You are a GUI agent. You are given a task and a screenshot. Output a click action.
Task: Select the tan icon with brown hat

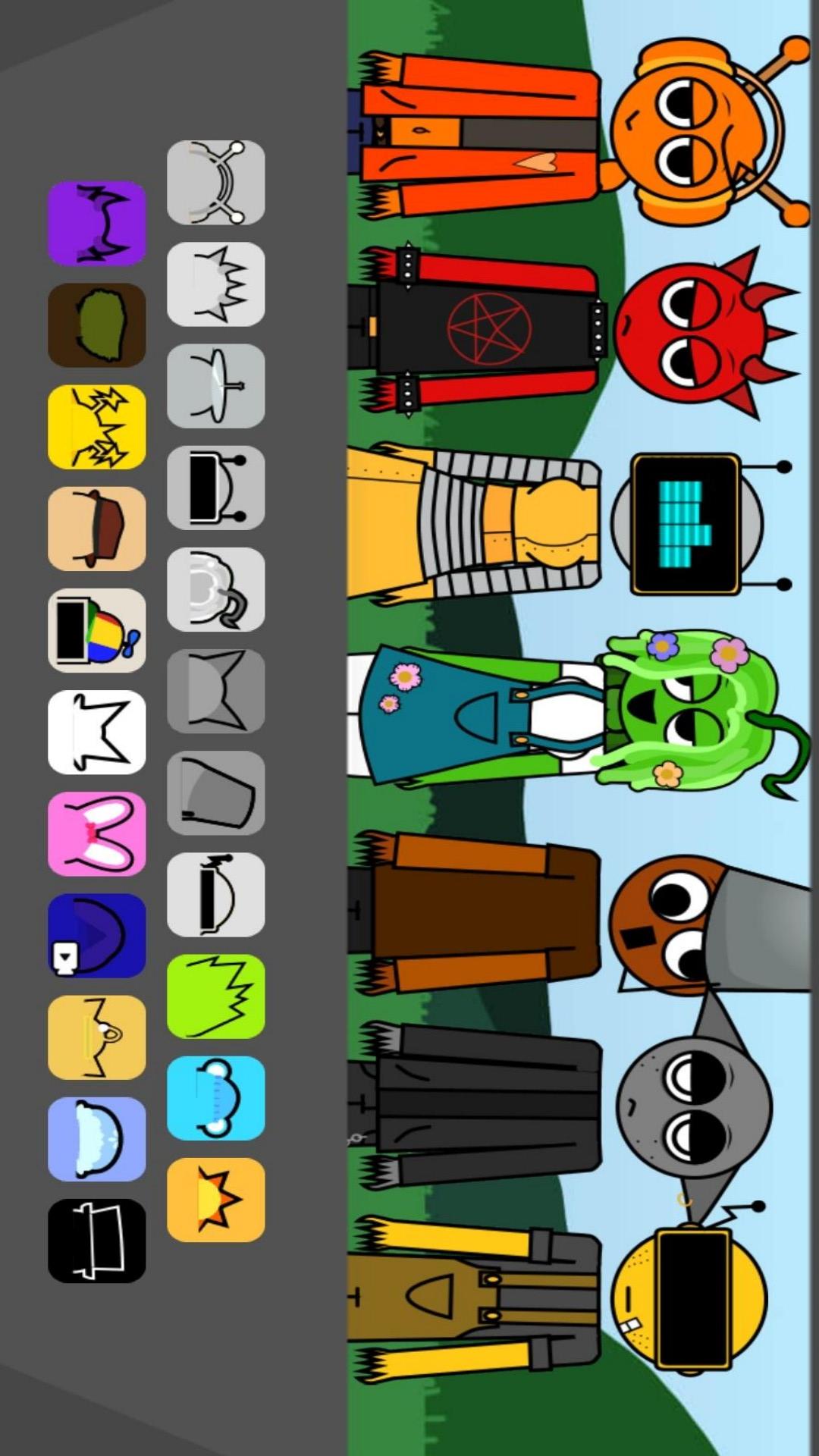(96, 529)
